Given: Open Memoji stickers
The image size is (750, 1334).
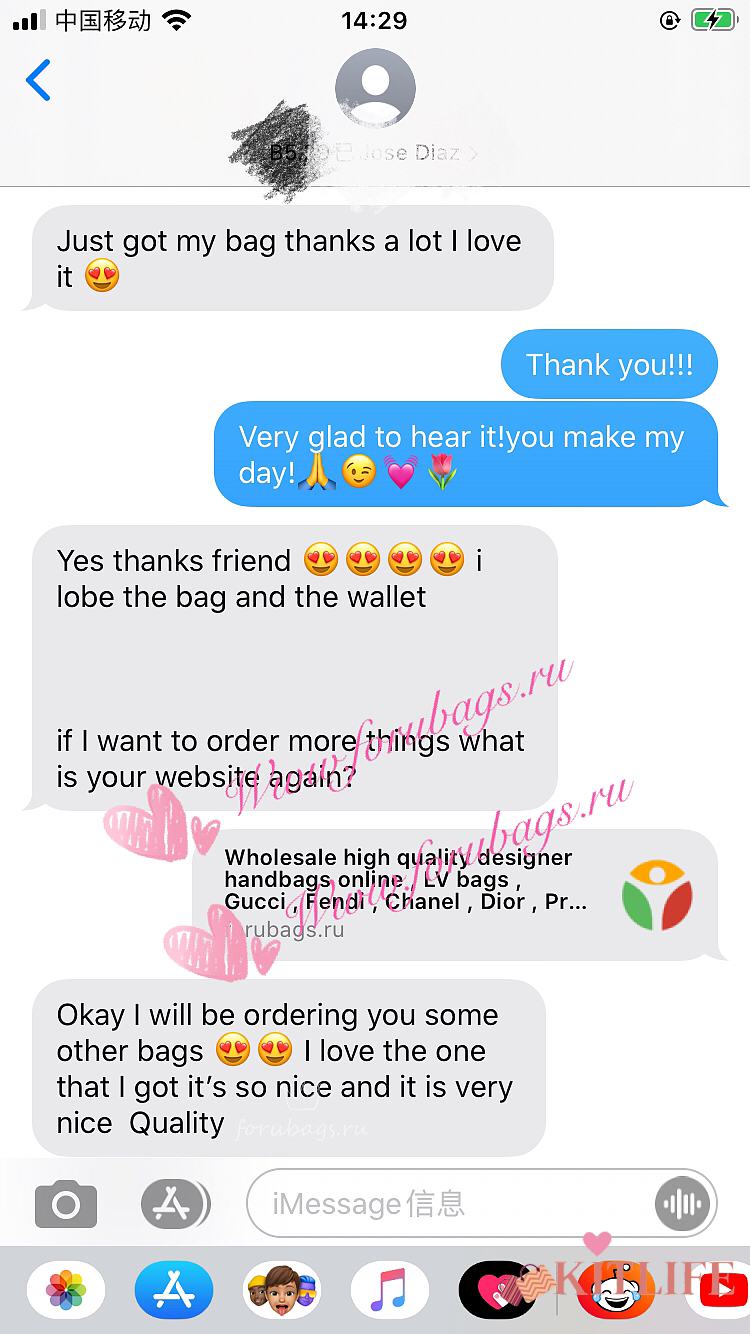Looking at the screenshot, I should [x=282, y=1292].
